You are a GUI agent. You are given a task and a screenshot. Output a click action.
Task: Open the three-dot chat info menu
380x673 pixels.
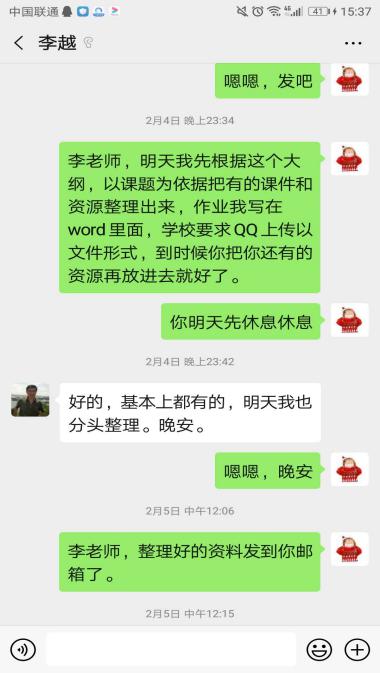click(353, 43)
